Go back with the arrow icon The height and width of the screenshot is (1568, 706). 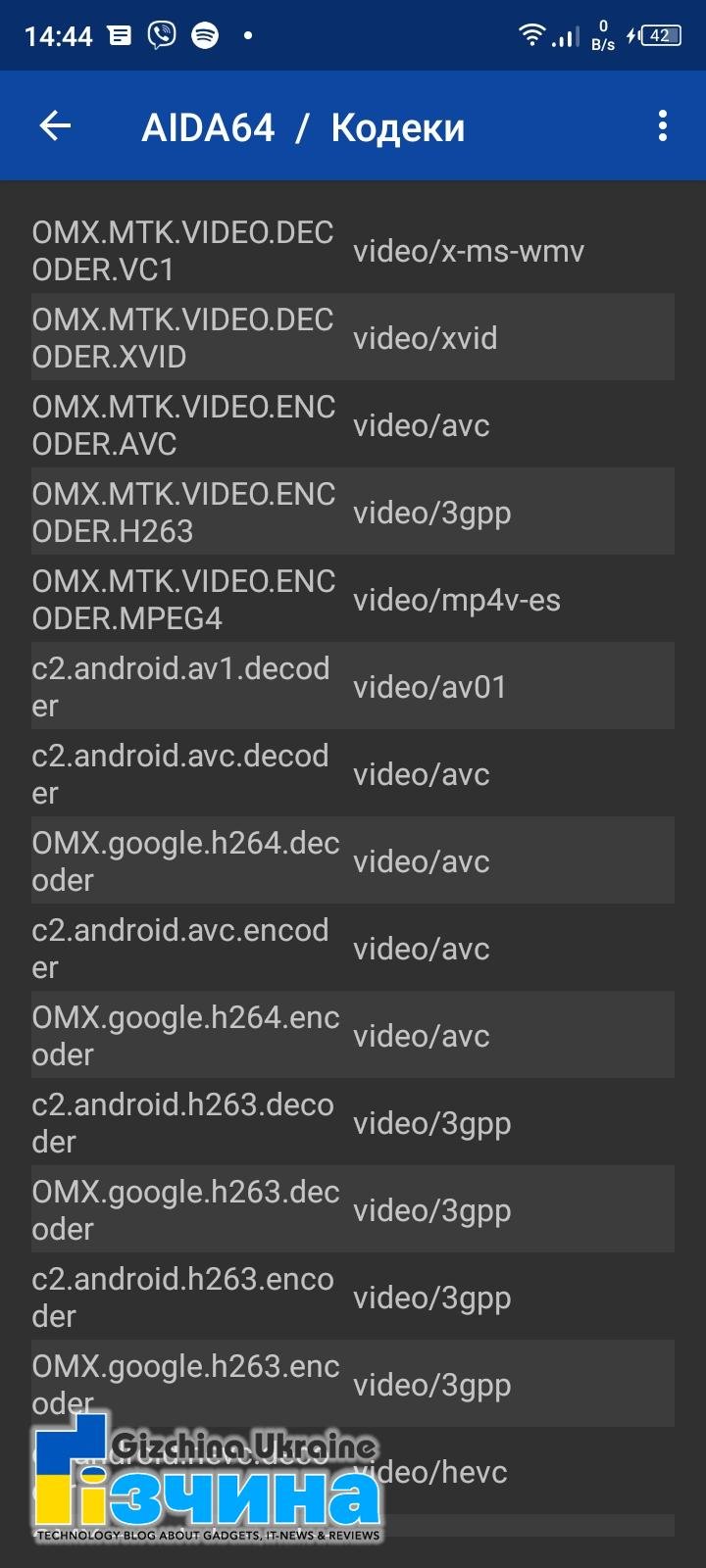click(55, 125)
